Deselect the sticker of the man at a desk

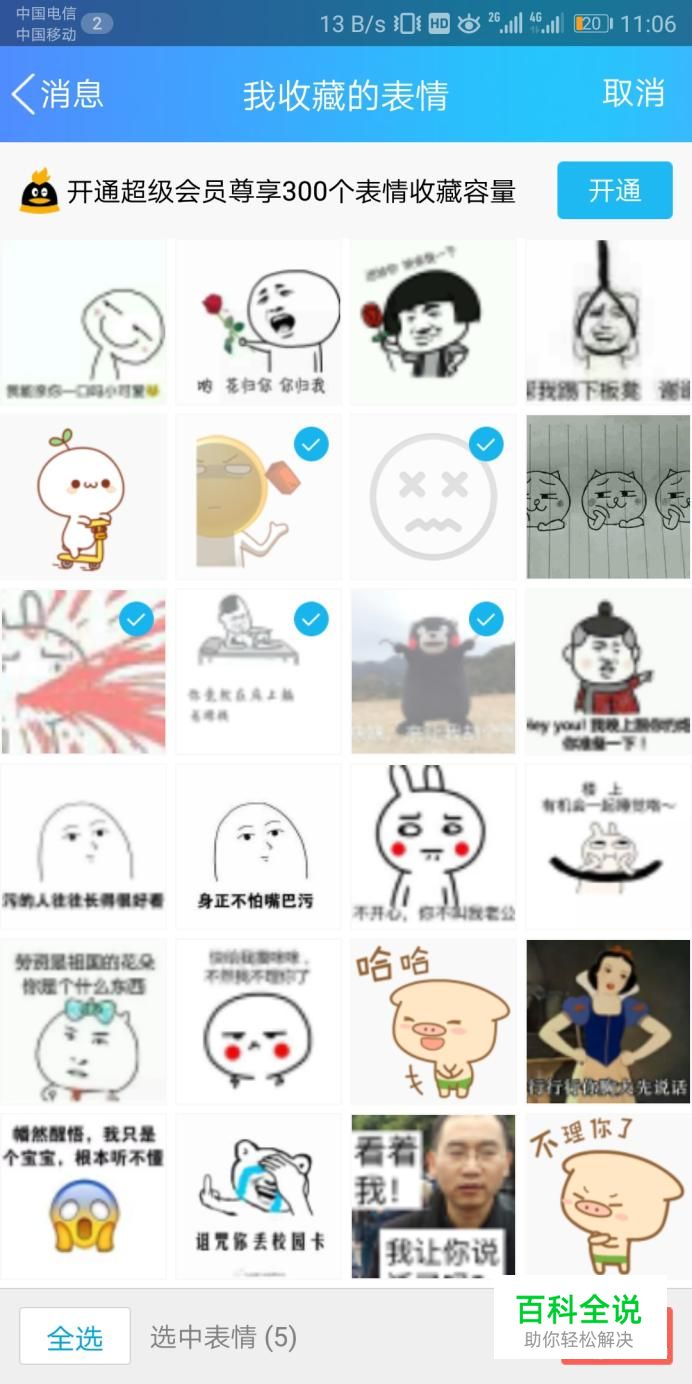258,671
